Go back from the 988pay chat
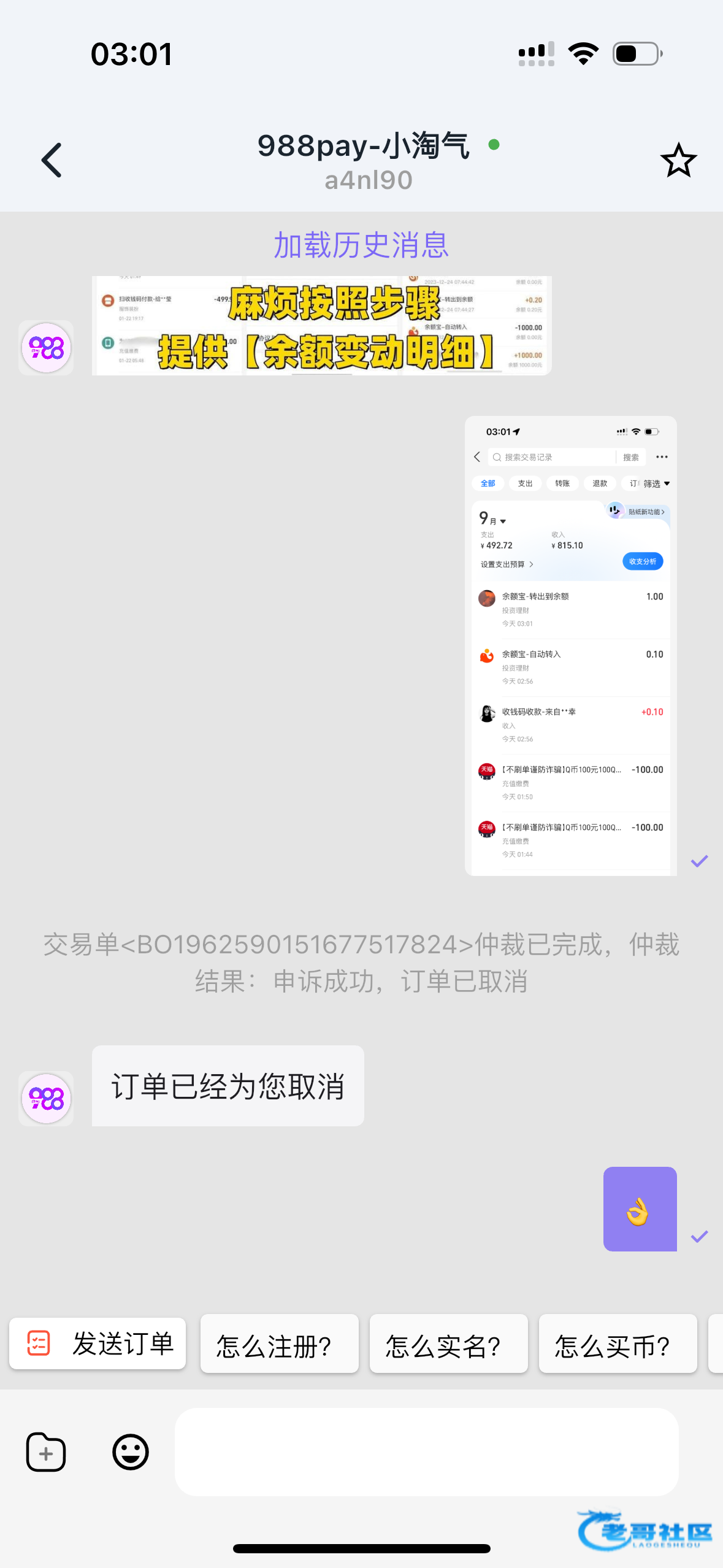This screenshot has width=723, height=1568. click(x=52, y=160)
